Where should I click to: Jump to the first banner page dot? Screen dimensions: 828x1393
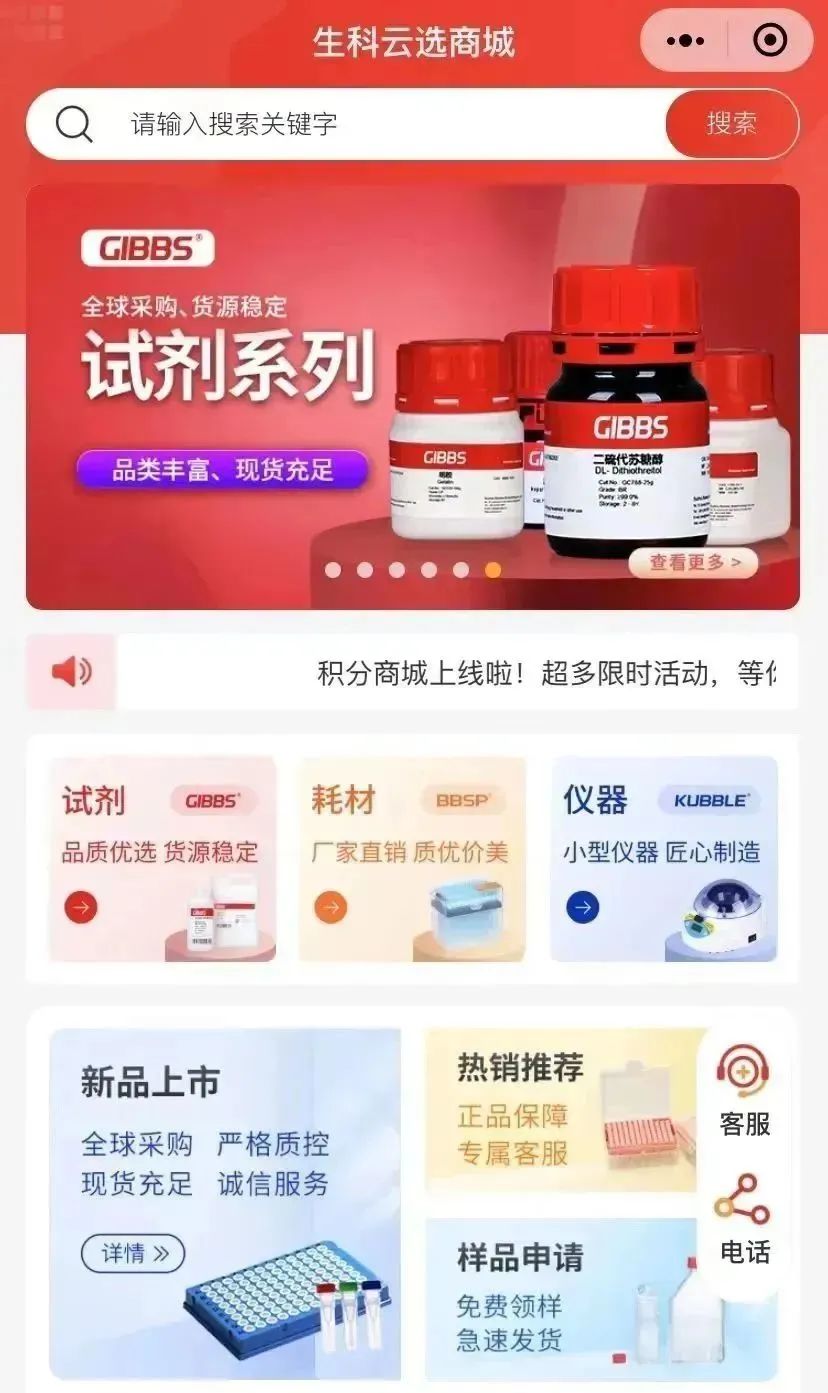[333, 570]
